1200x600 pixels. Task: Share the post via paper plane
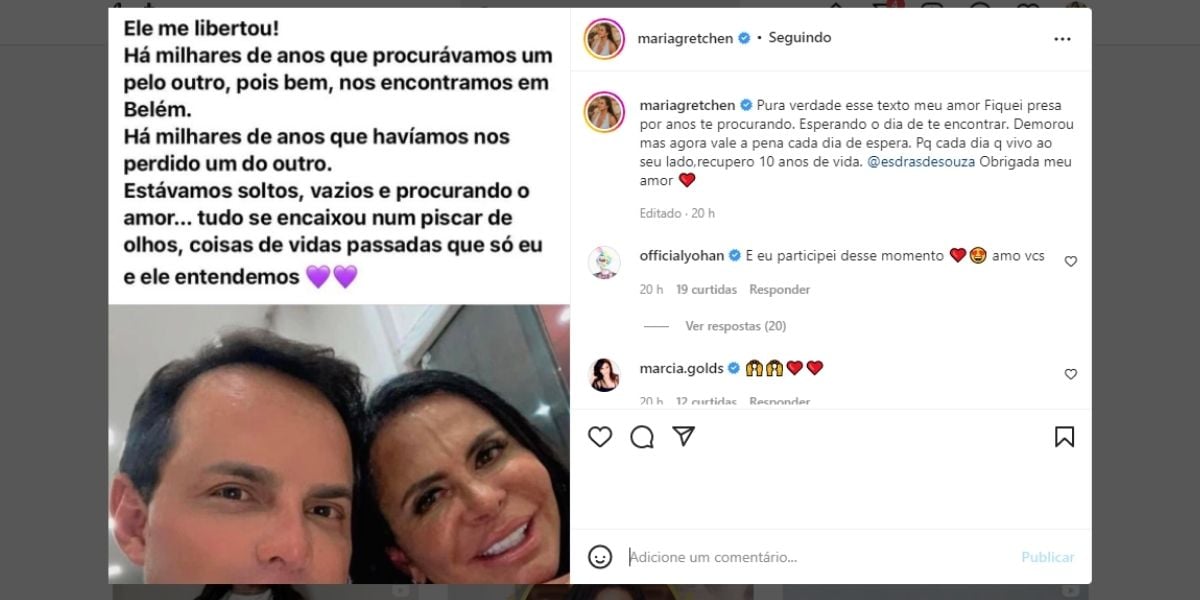(684, 437)
